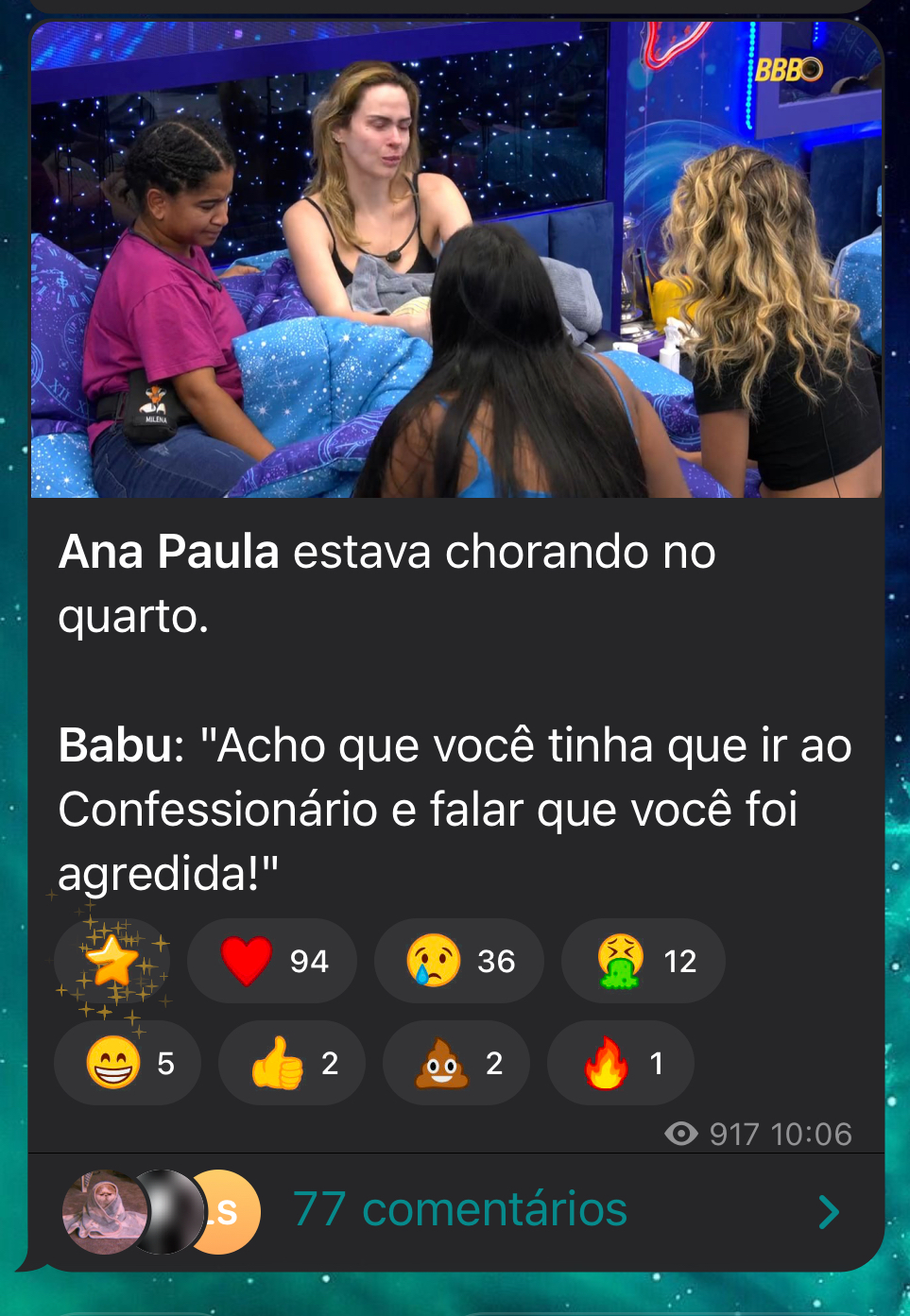Image resolution: width=910 pixels, height=1316 pixels.
Task: React with the grinning face (5)
Action: tap(128, 1063)
